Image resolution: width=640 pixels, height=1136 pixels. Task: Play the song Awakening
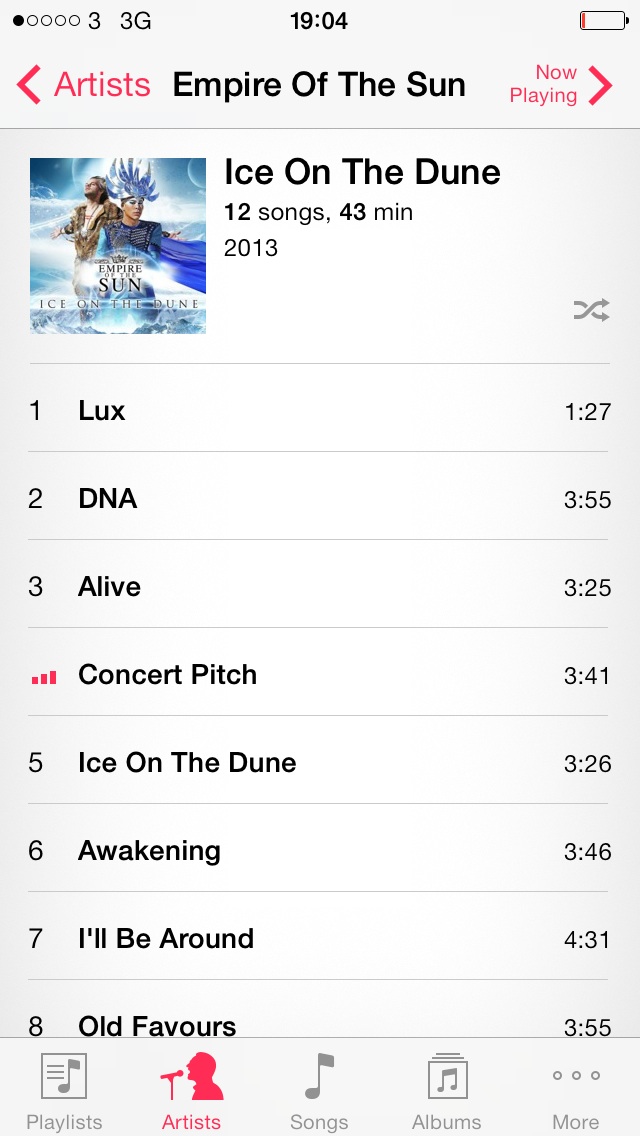pos(320,851)
